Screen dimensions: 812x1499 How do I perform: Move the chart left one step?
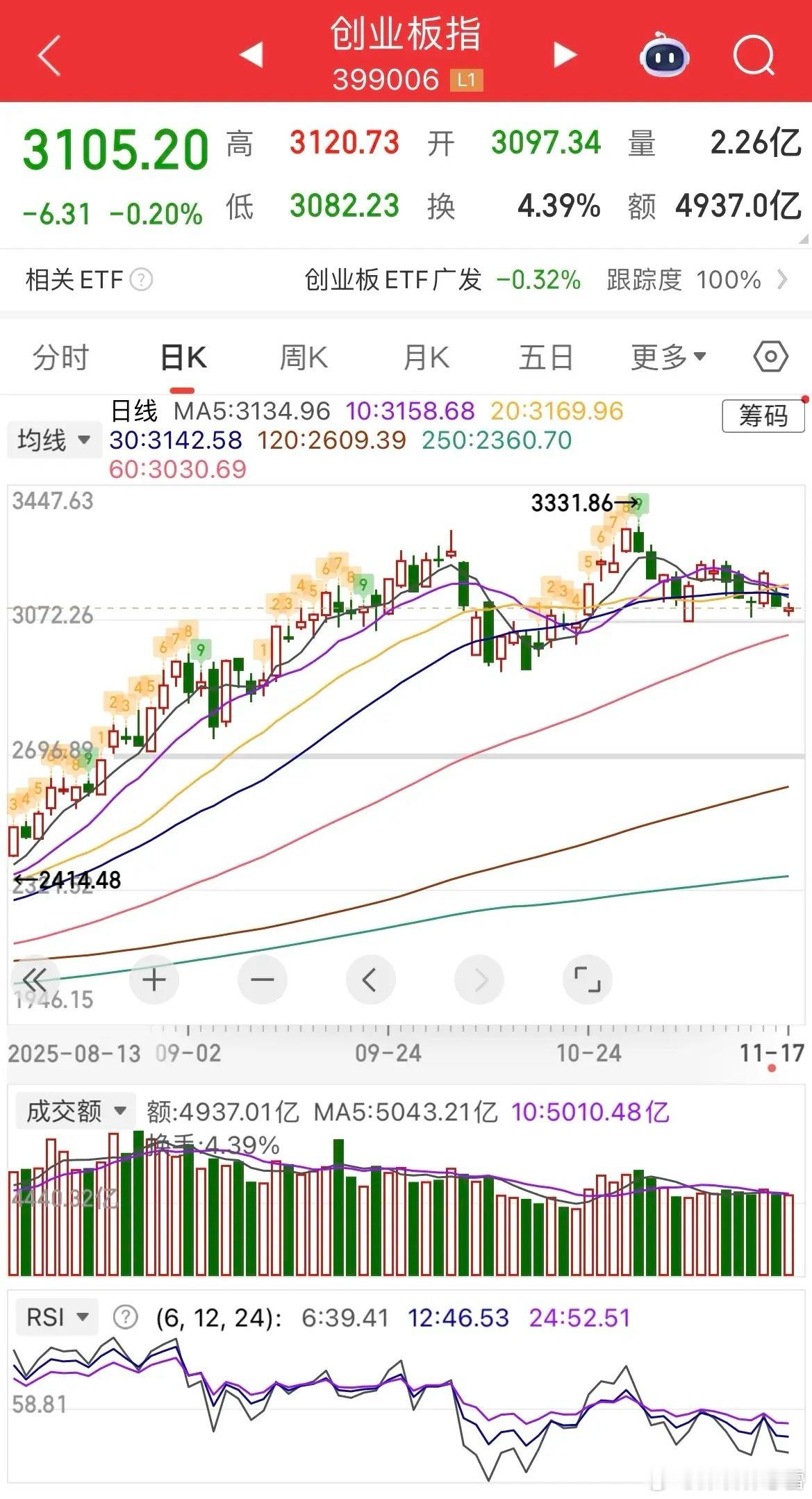(x=370, y=980)
